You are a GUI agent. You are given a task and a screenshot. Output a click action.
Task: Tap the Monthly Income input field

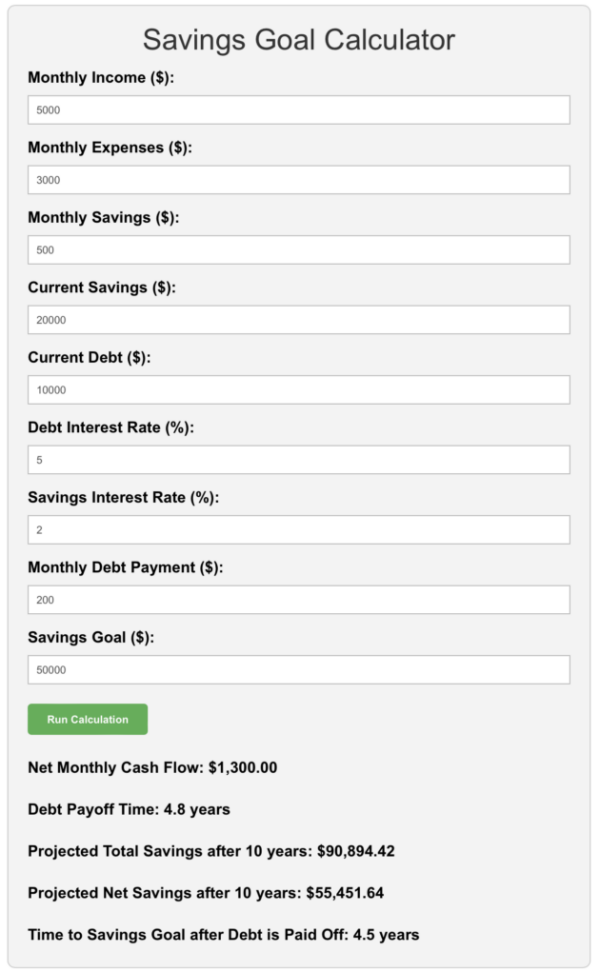299,110
